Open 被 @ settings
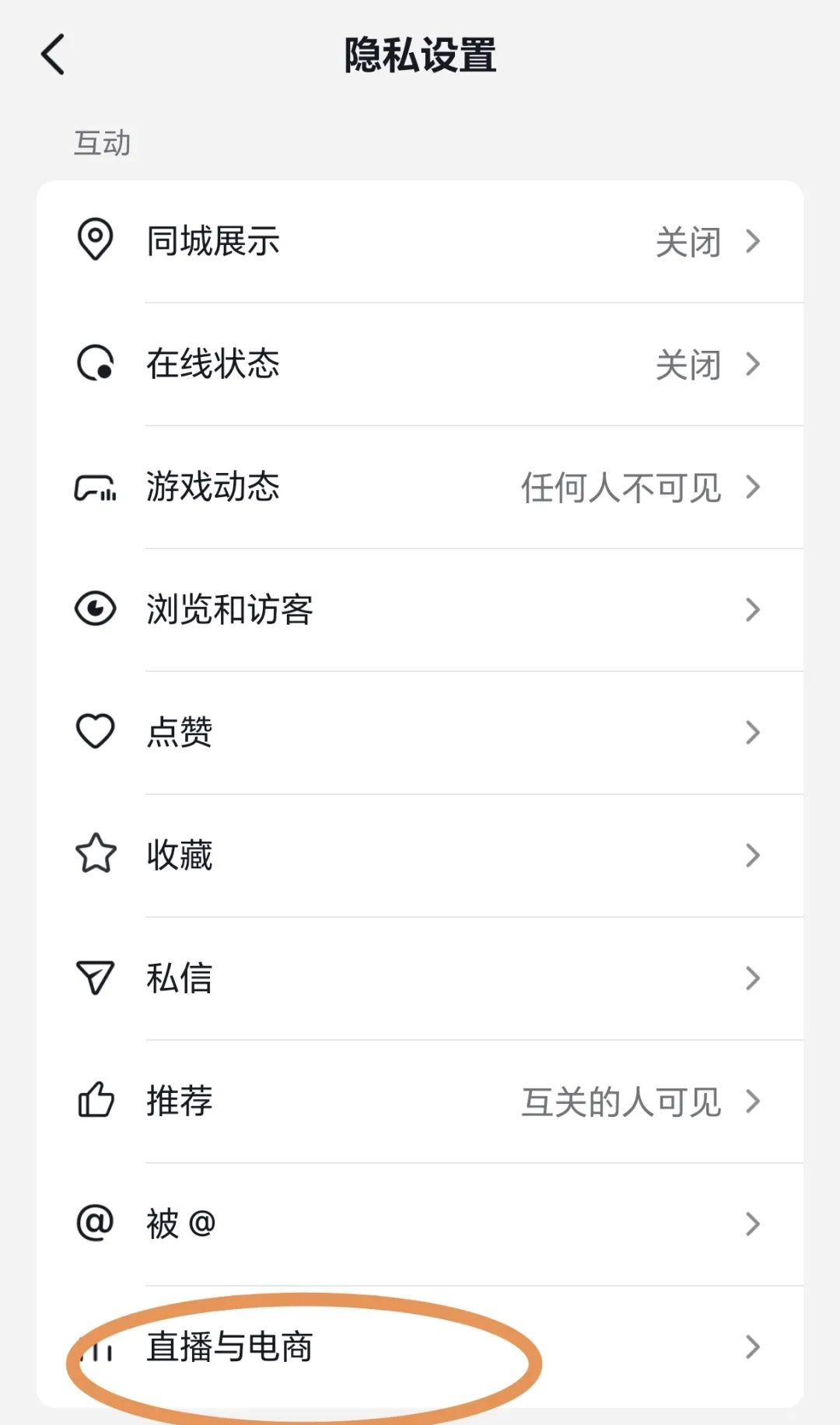Image resolution: width=840 pixels, height=1425 pixels. point(420,1224)
